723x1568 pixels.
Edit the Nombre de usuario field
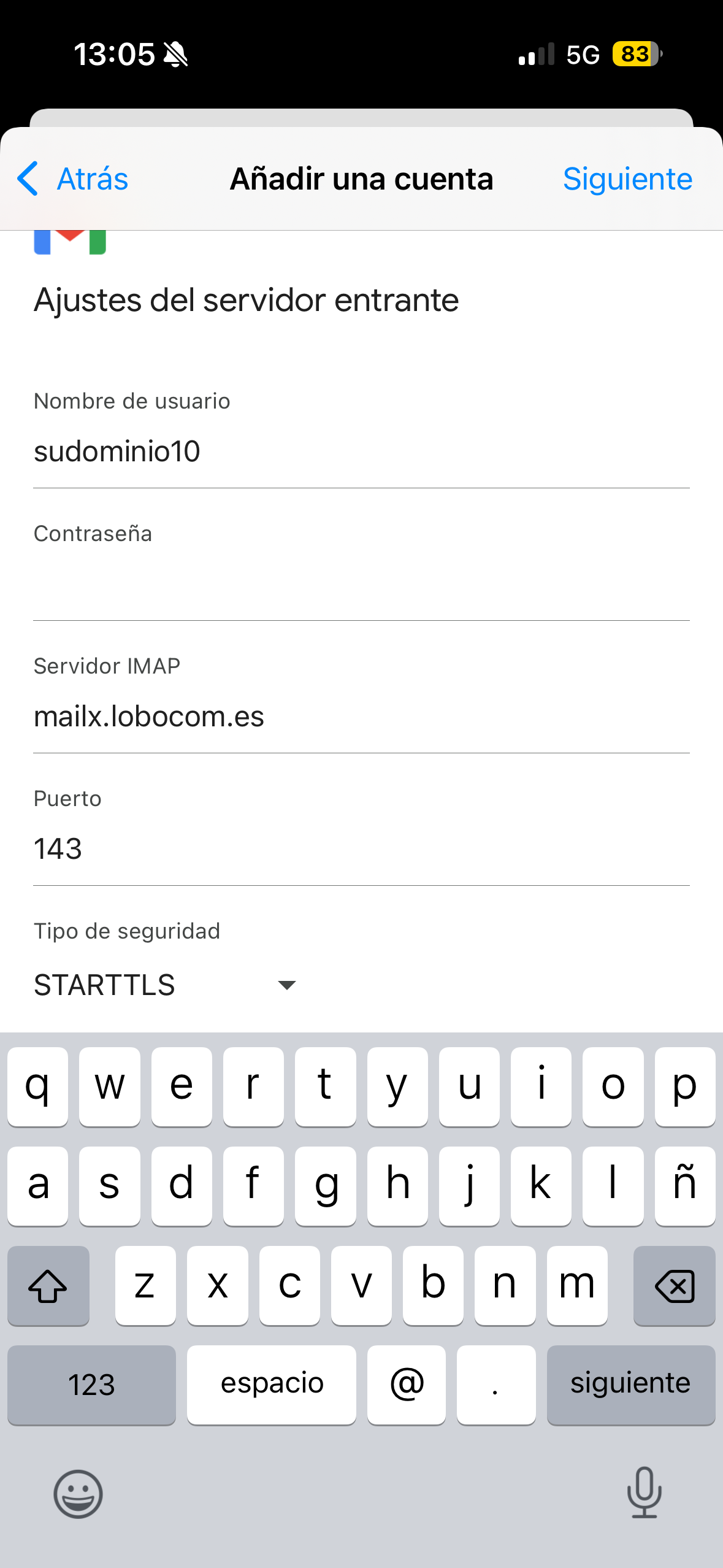click(x=361, y=452)
